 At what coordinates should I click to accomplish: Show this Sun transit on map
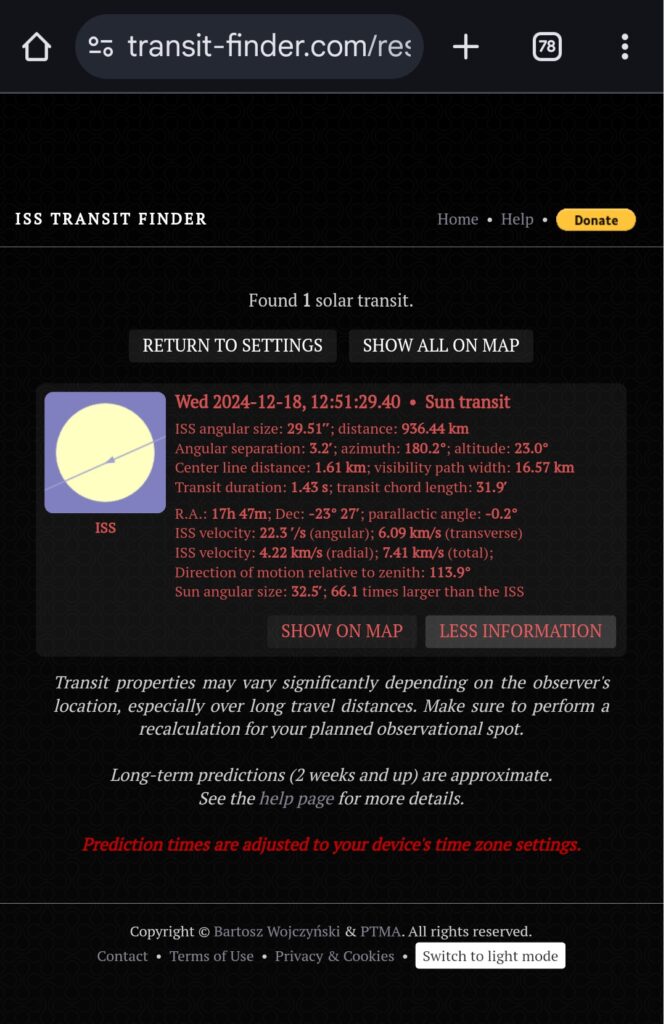[x=342, y=631]
